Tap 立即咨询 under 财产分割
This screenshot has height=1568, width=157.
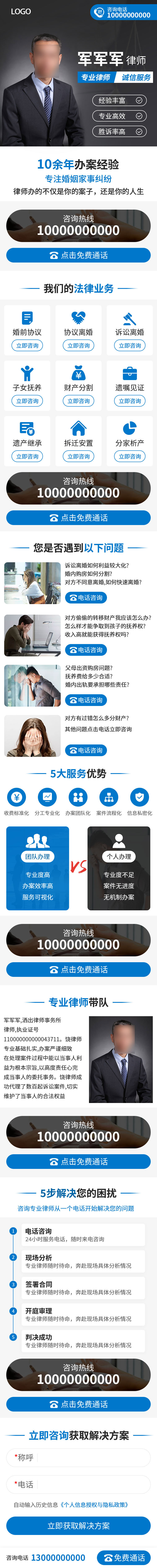(x=78, y=401)
